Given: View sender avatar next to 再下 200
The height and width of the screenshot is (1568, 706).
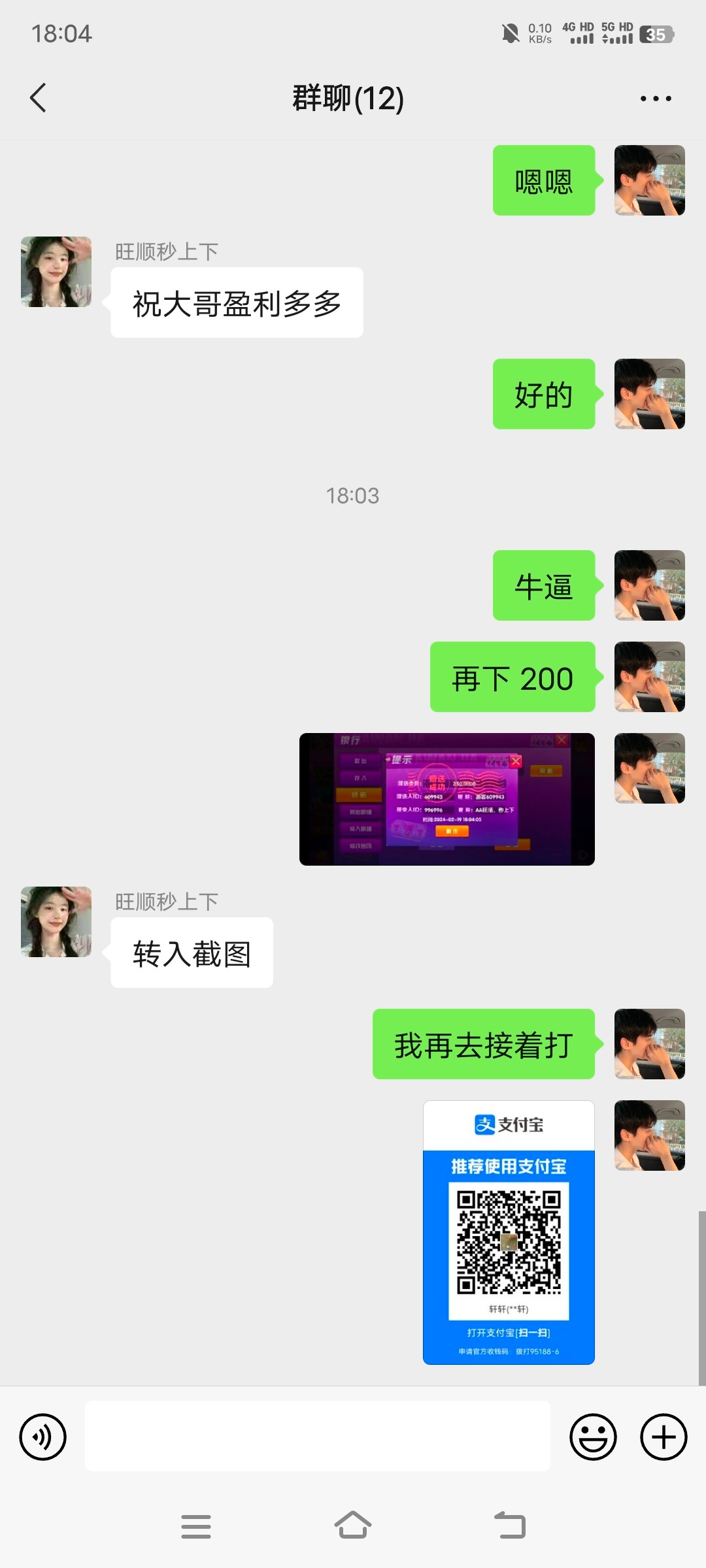Looking at the screenshot, I should pyautogui.click(x=649, y=677).
